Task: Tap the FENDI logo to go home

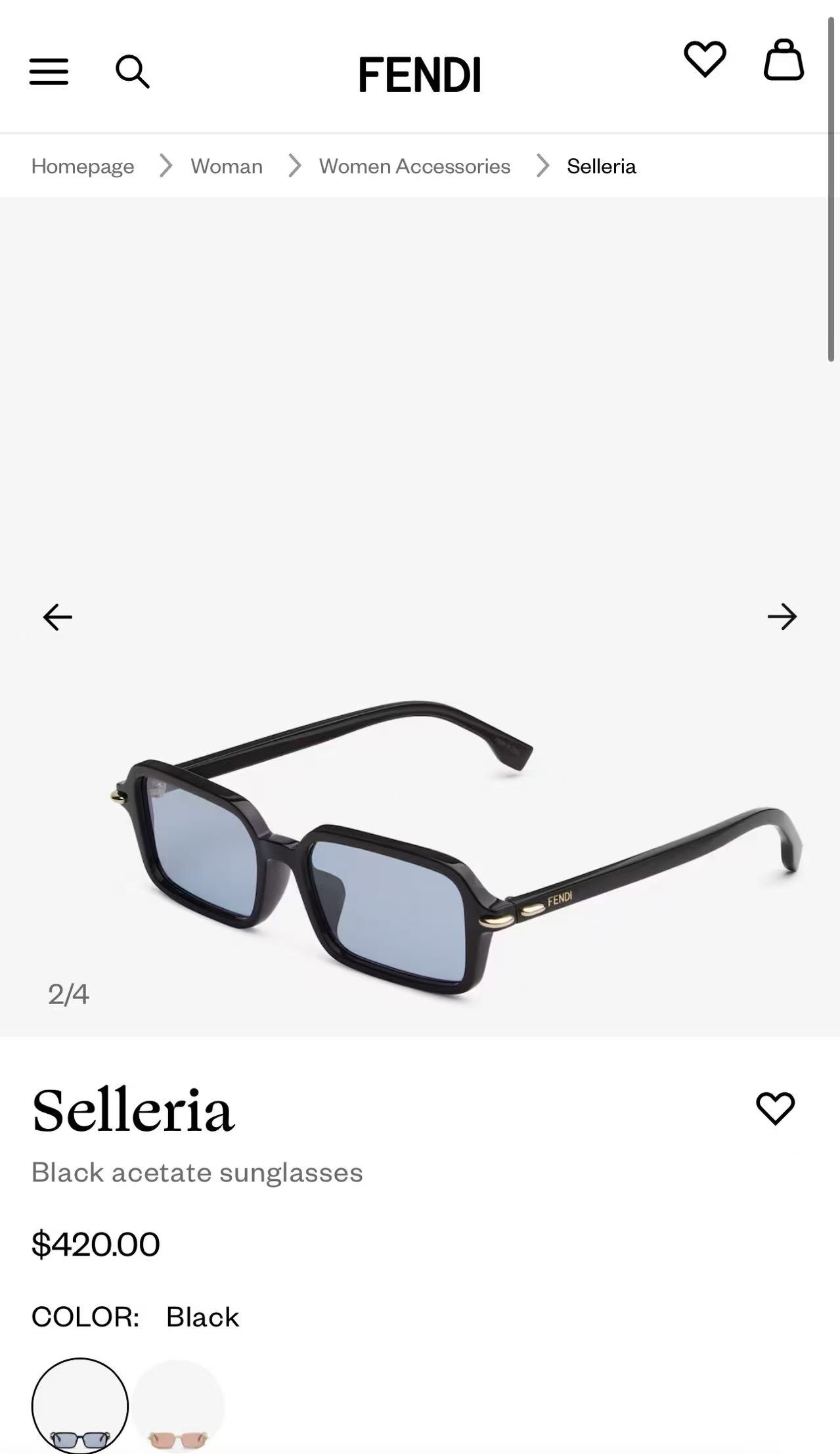Action: pos(420,74)
